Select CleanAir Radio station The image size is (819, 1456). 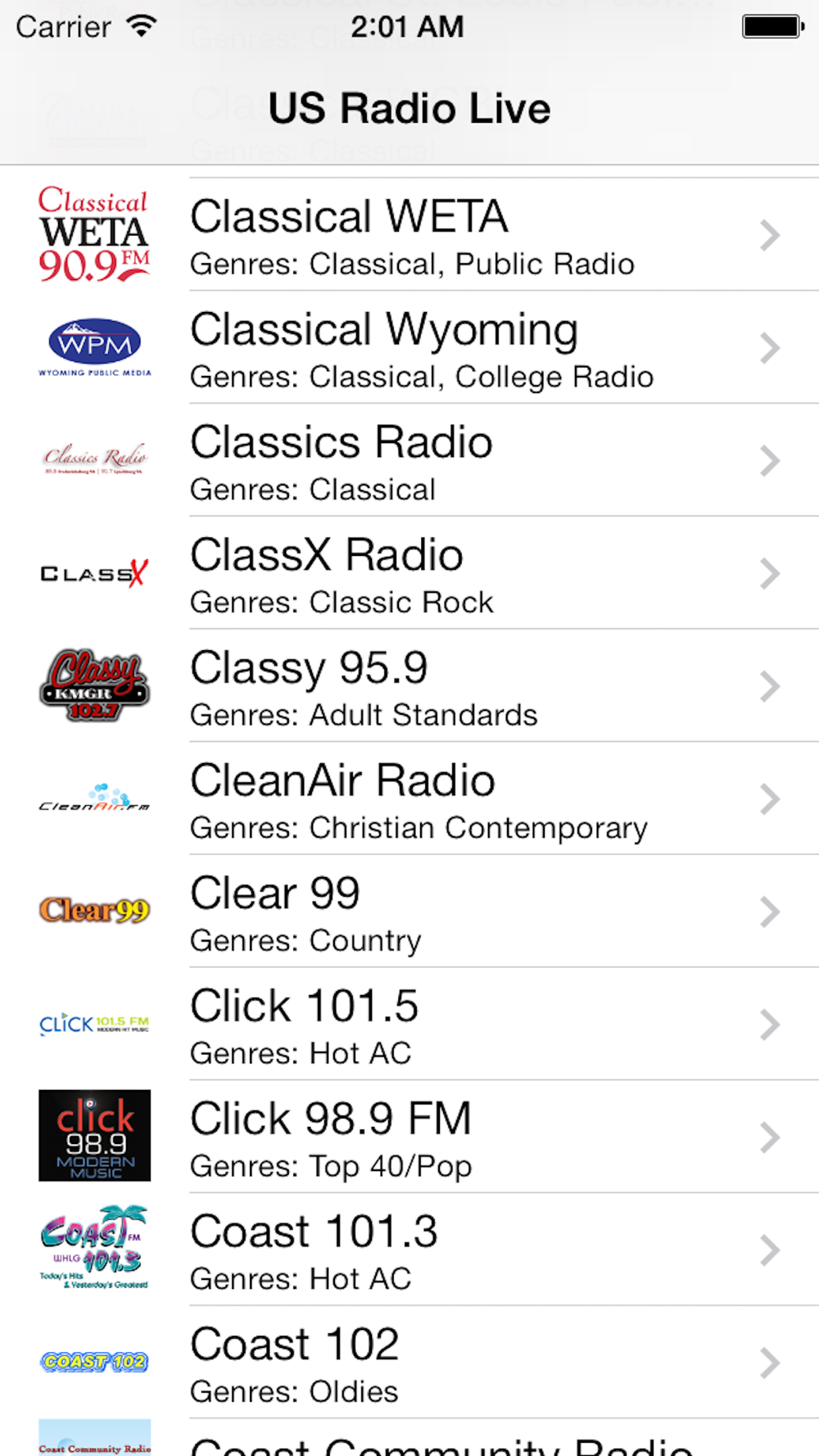click(x=409, y=799)
